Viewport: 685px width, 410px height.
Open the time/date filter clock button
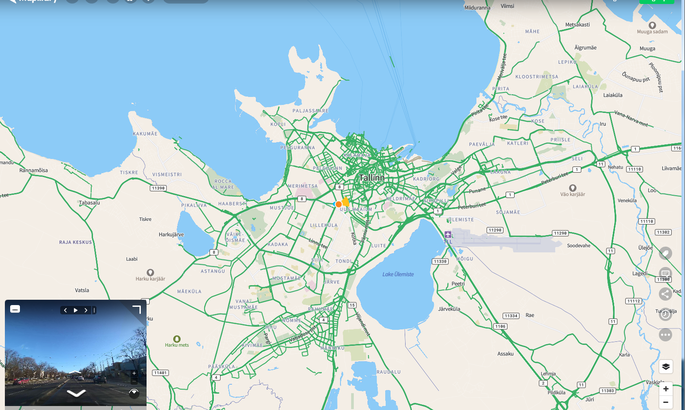pos(665,314)
